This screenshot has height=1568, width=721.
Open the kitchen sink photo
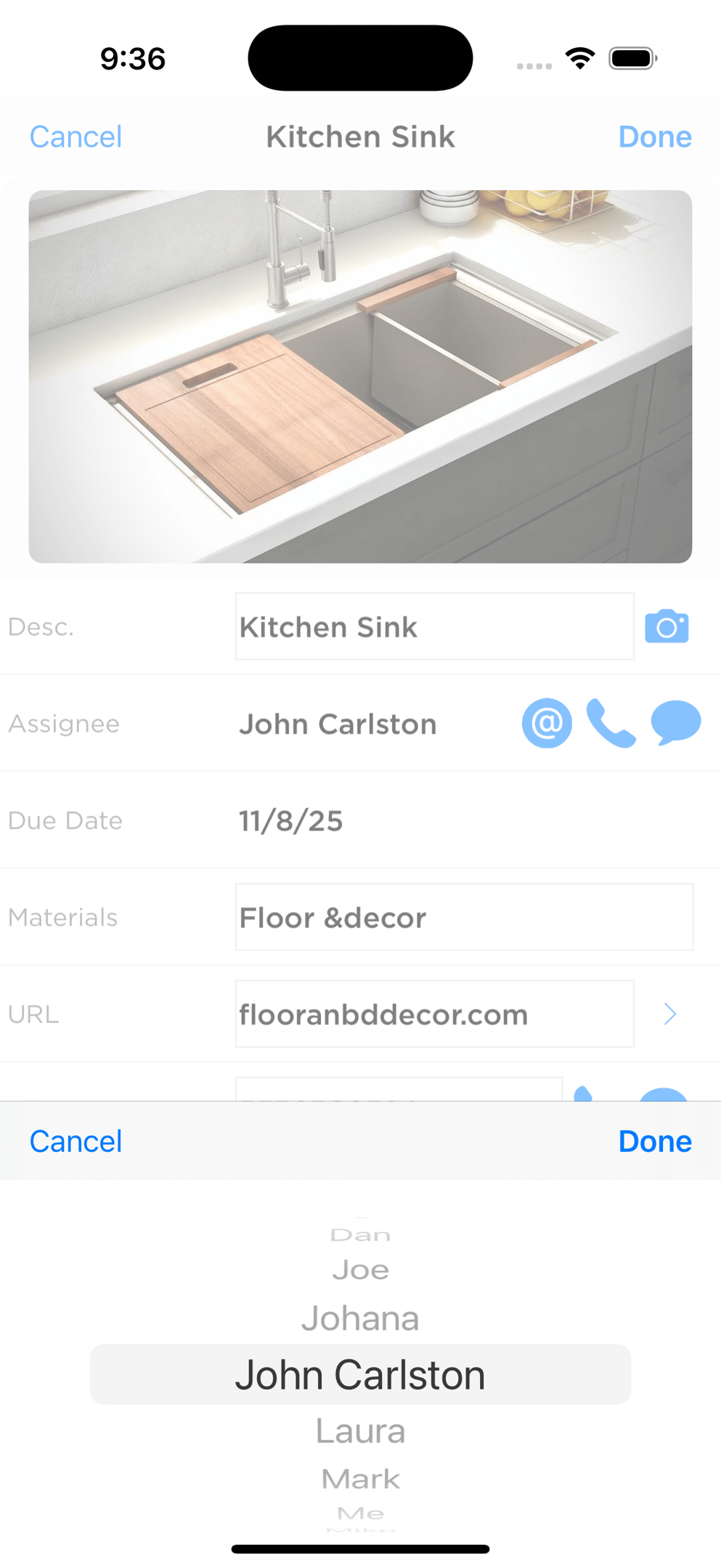point(360,376)
